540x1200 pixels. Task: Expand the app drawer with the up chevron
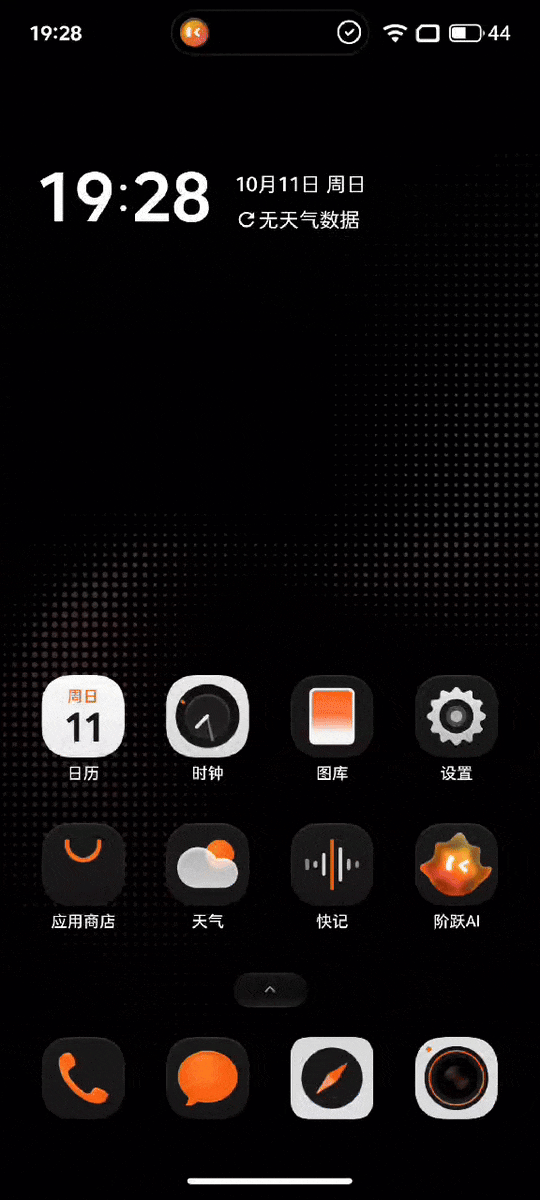pyautogui.click(x=270, y=990)
